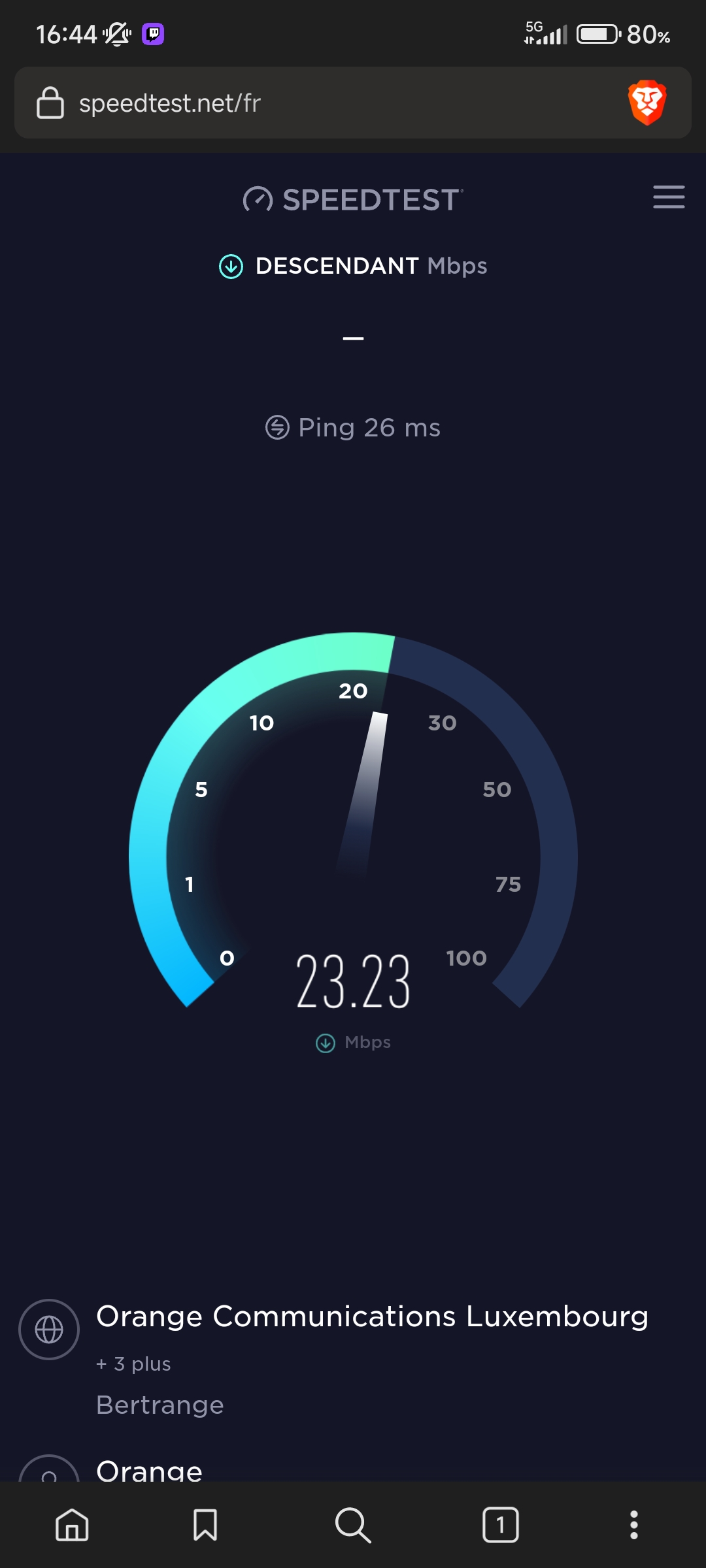The width and height of the screenshot is (706, 1568).
Task: Open the browser bookmarks button
Action: (x=205, y=1525)
